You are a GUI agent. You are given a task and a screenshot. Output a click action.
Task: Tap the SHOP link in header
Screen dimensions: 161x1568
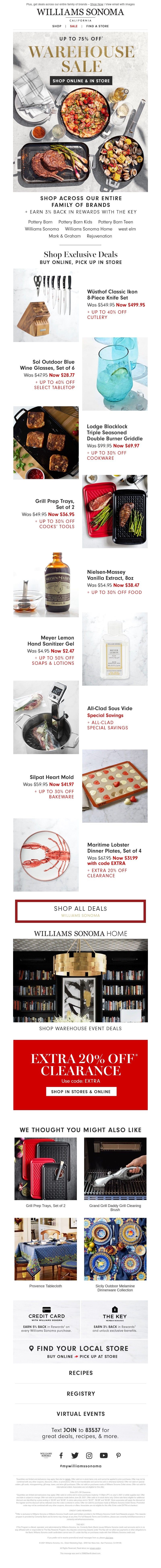coord(57,26)
